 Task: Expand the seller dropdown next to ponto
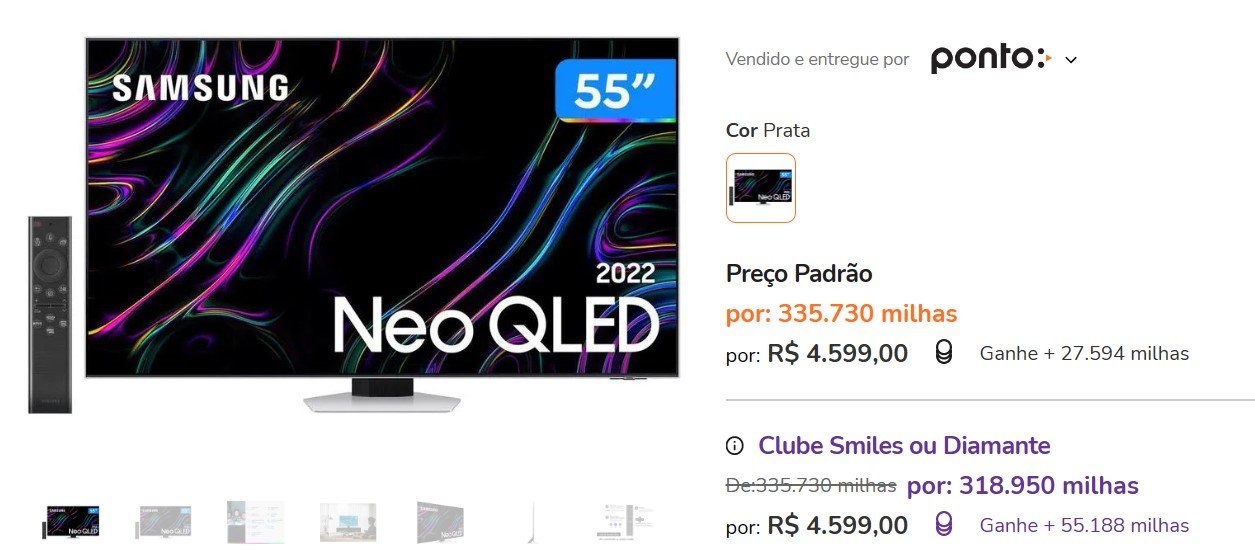pos(1071,60)
